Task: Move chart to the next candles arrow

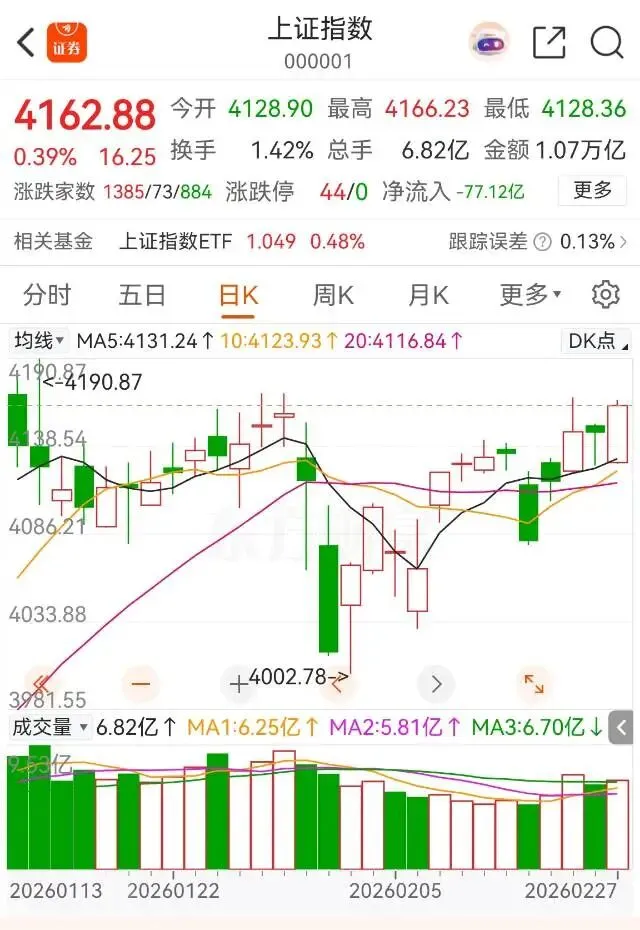Action: [436, 685]
